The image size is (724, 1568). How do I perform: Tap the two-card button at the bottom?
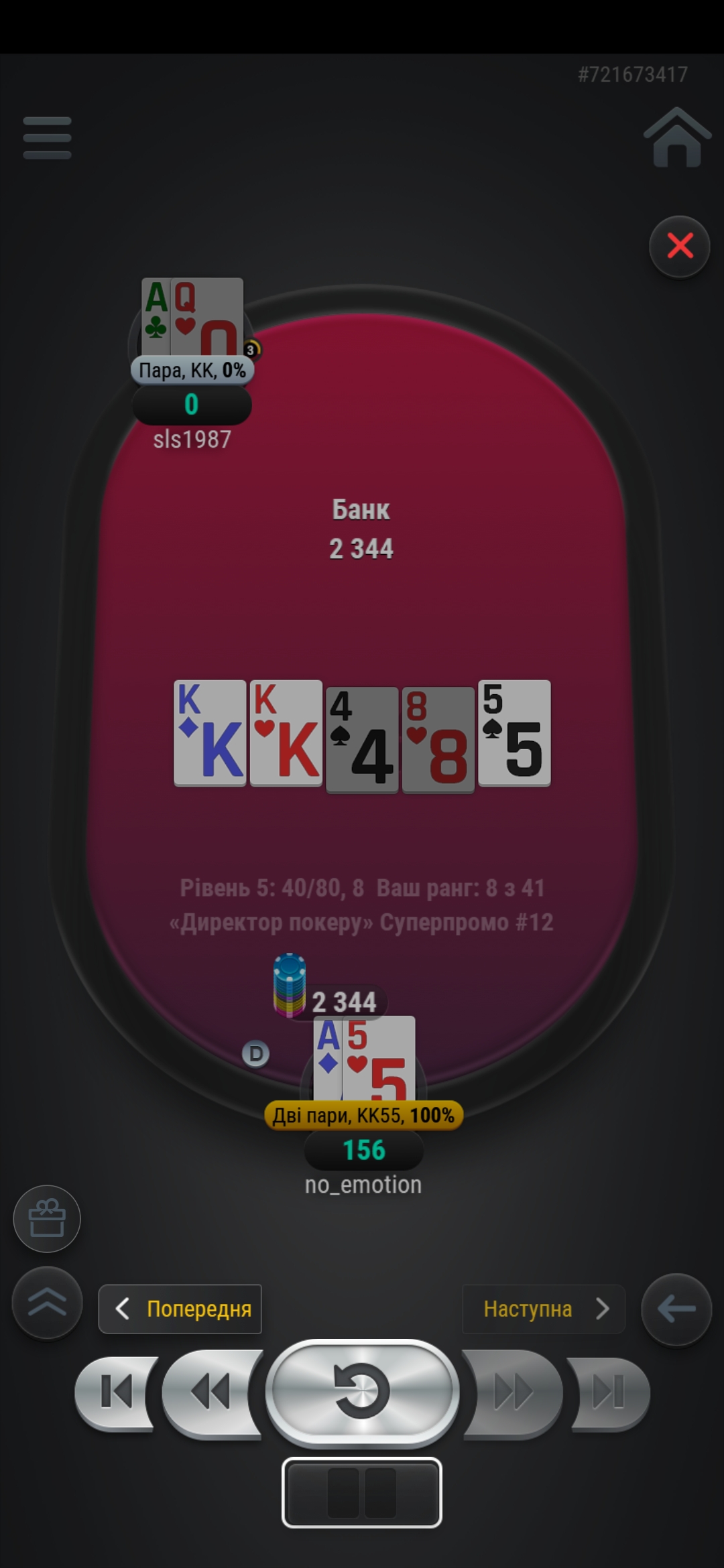tap(362, 1493)
